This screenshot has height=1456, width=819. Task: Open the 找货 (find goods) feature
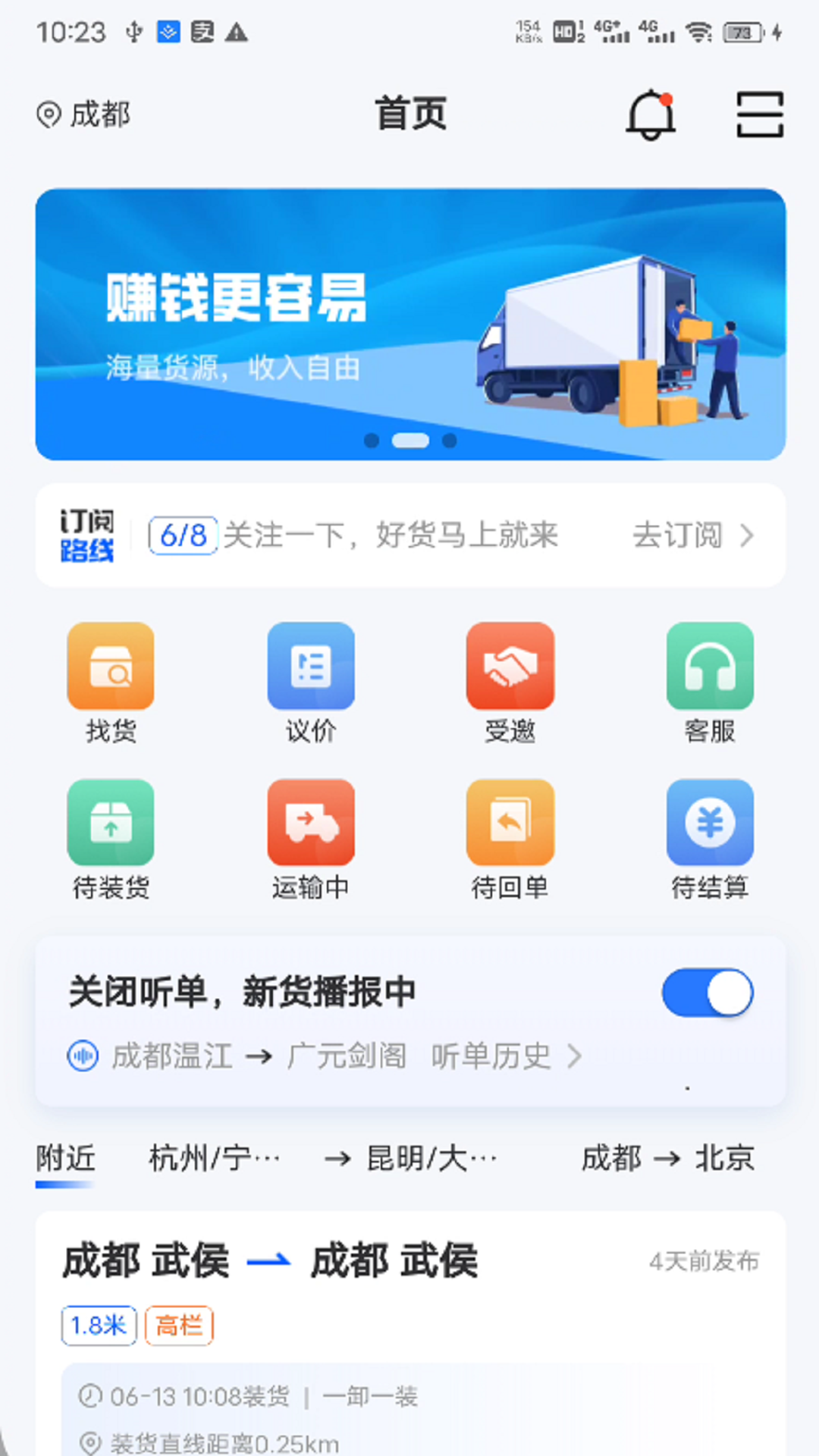111,682
